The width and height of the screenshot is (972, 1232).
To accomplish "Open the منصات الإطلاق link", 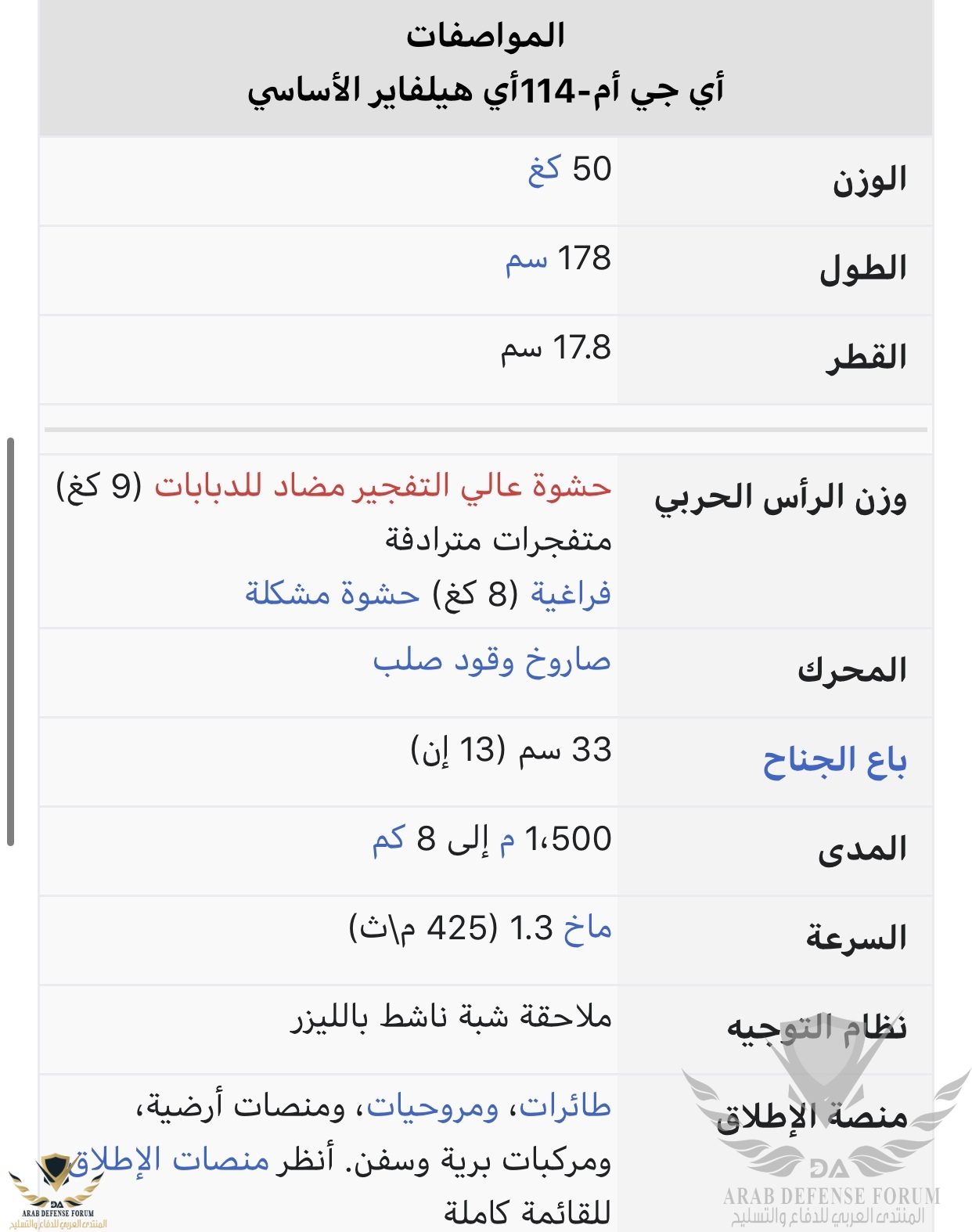I will click(x=171, y=1159).
